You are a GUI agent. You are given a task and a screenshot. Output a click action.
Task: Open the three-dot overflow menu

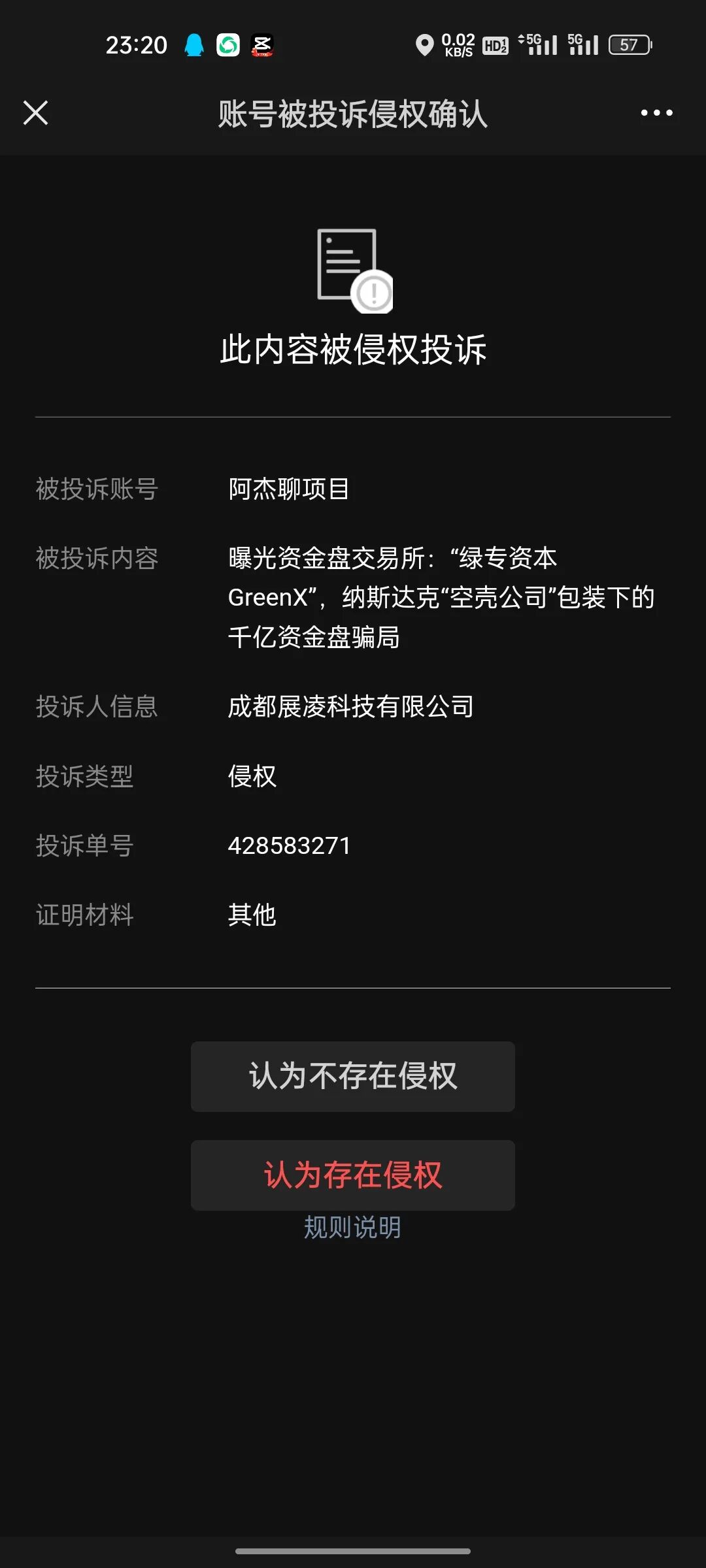656,113
